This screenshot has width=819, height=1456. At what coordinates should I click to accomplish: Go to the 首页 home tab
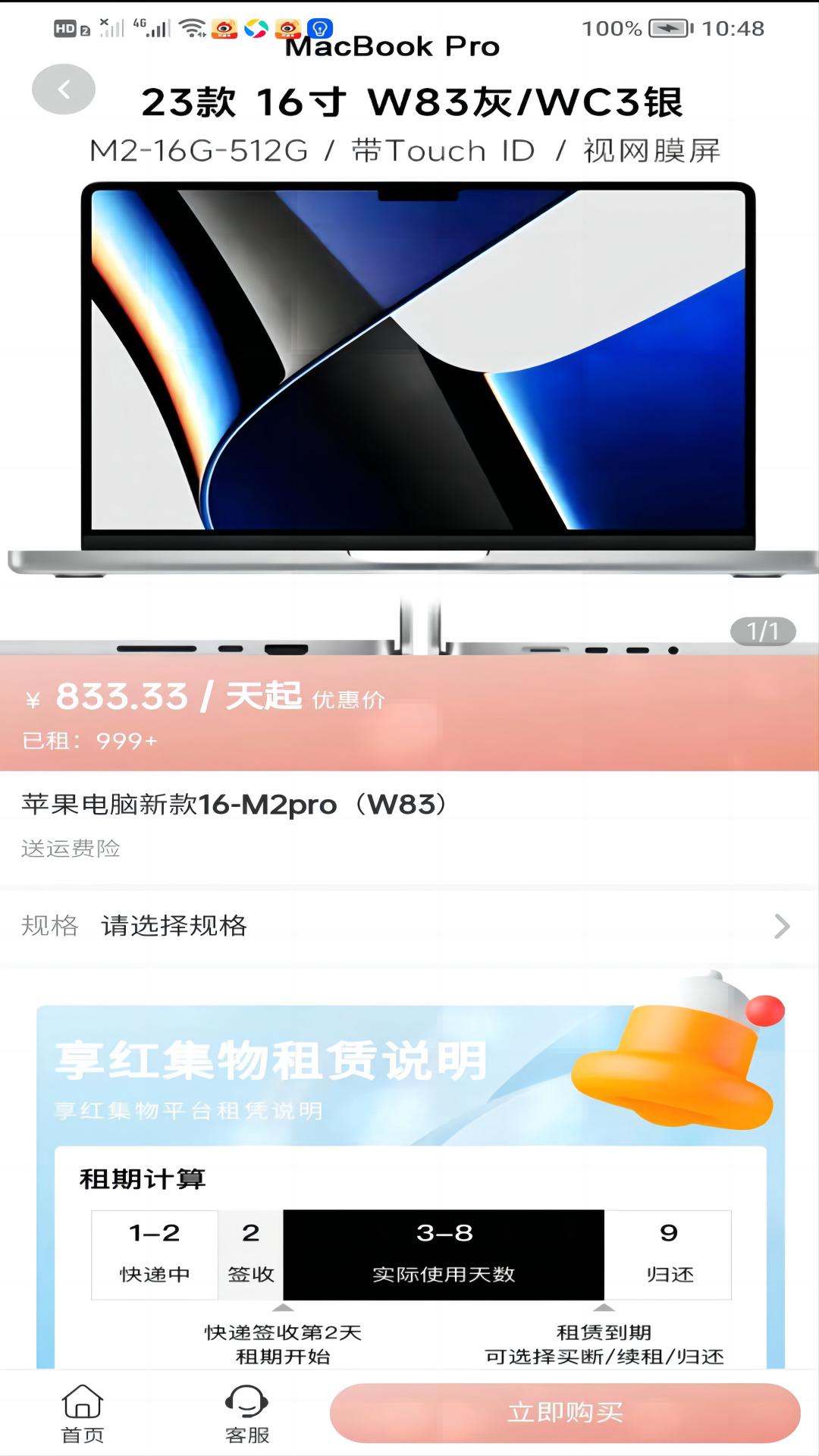[x=82, y=1413]
